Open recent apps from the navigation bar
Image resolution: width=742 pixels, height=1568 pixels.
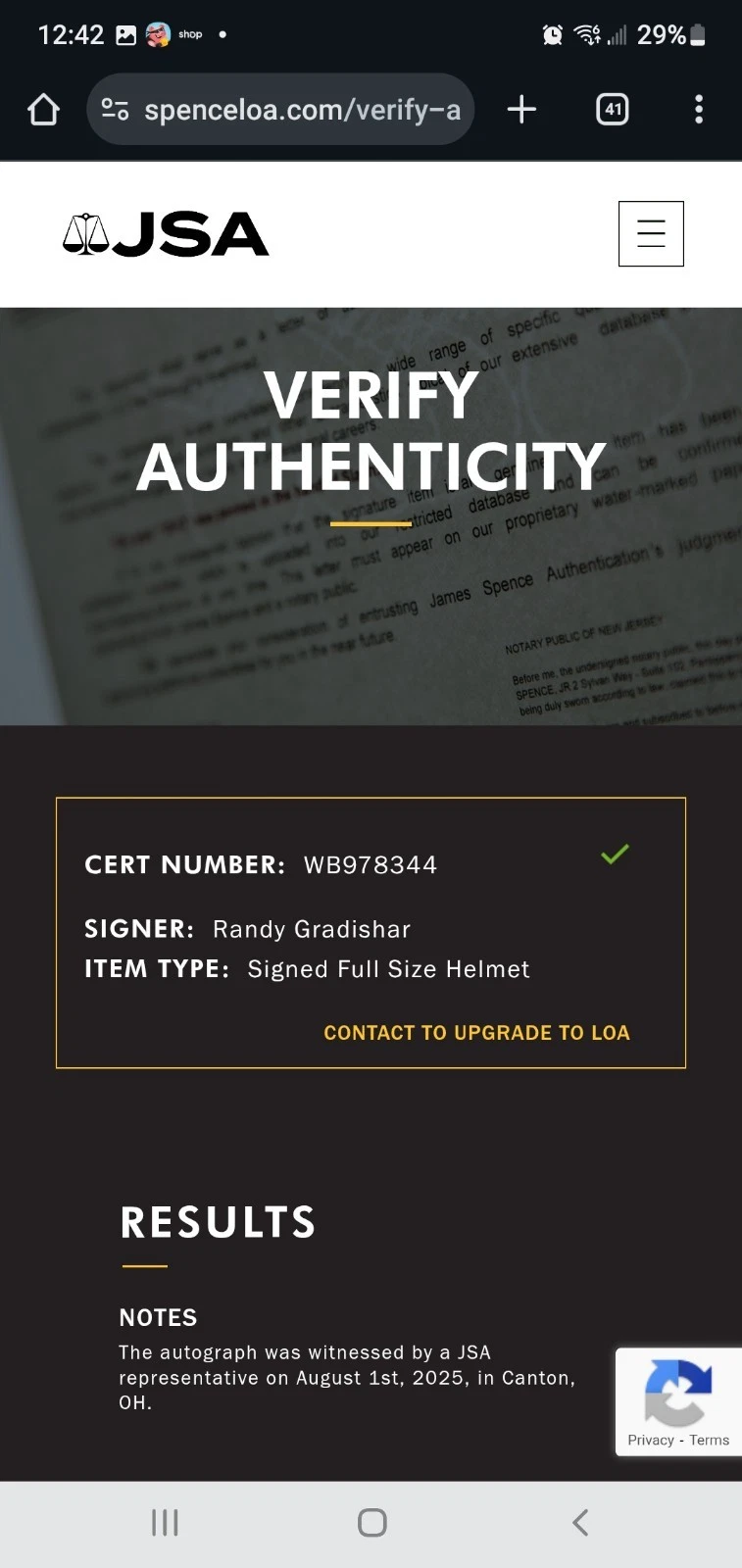(x=165, y=1522)
